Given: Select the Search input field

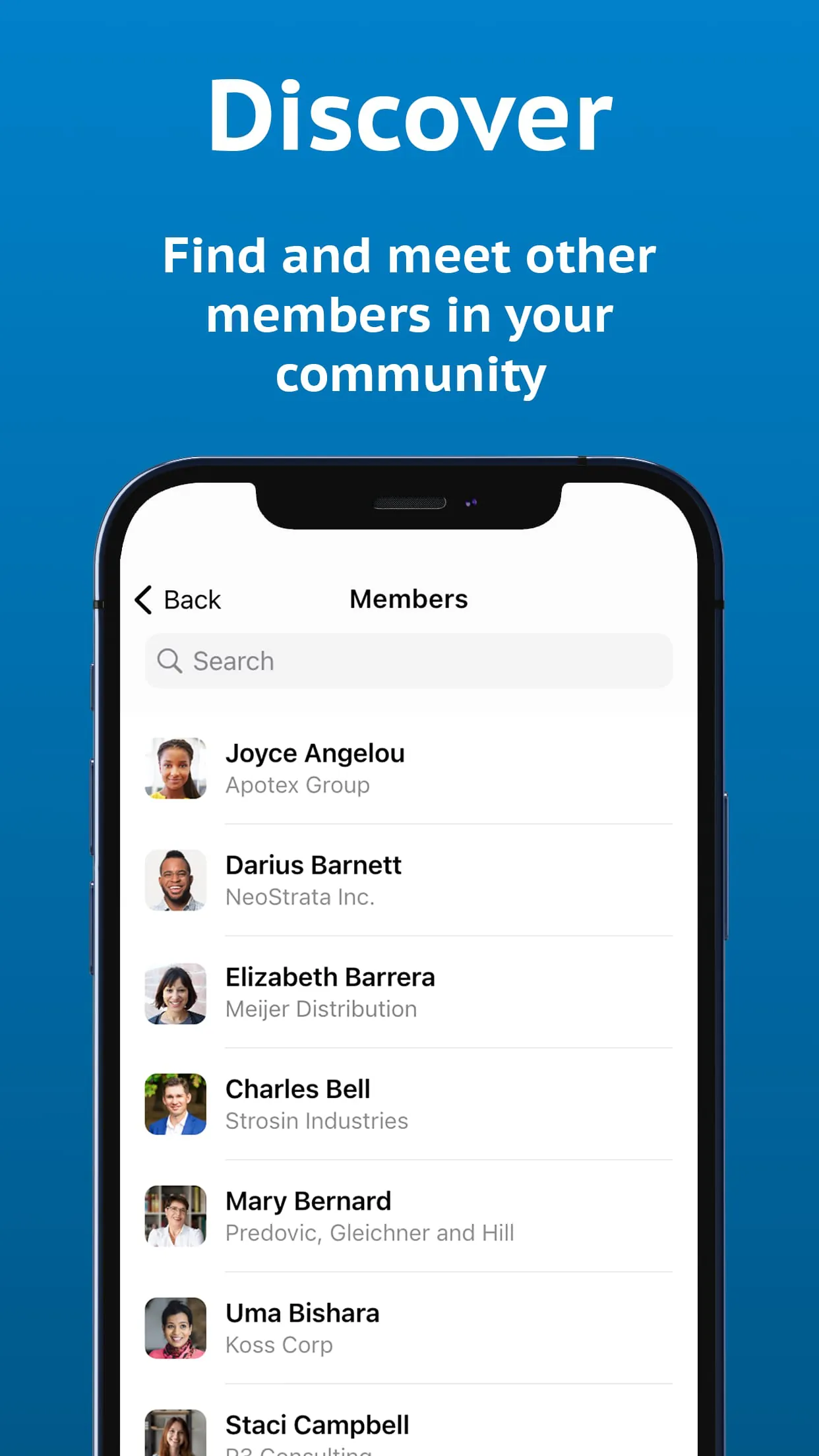Looking at the screenshot, I should (x=407, y=660).
